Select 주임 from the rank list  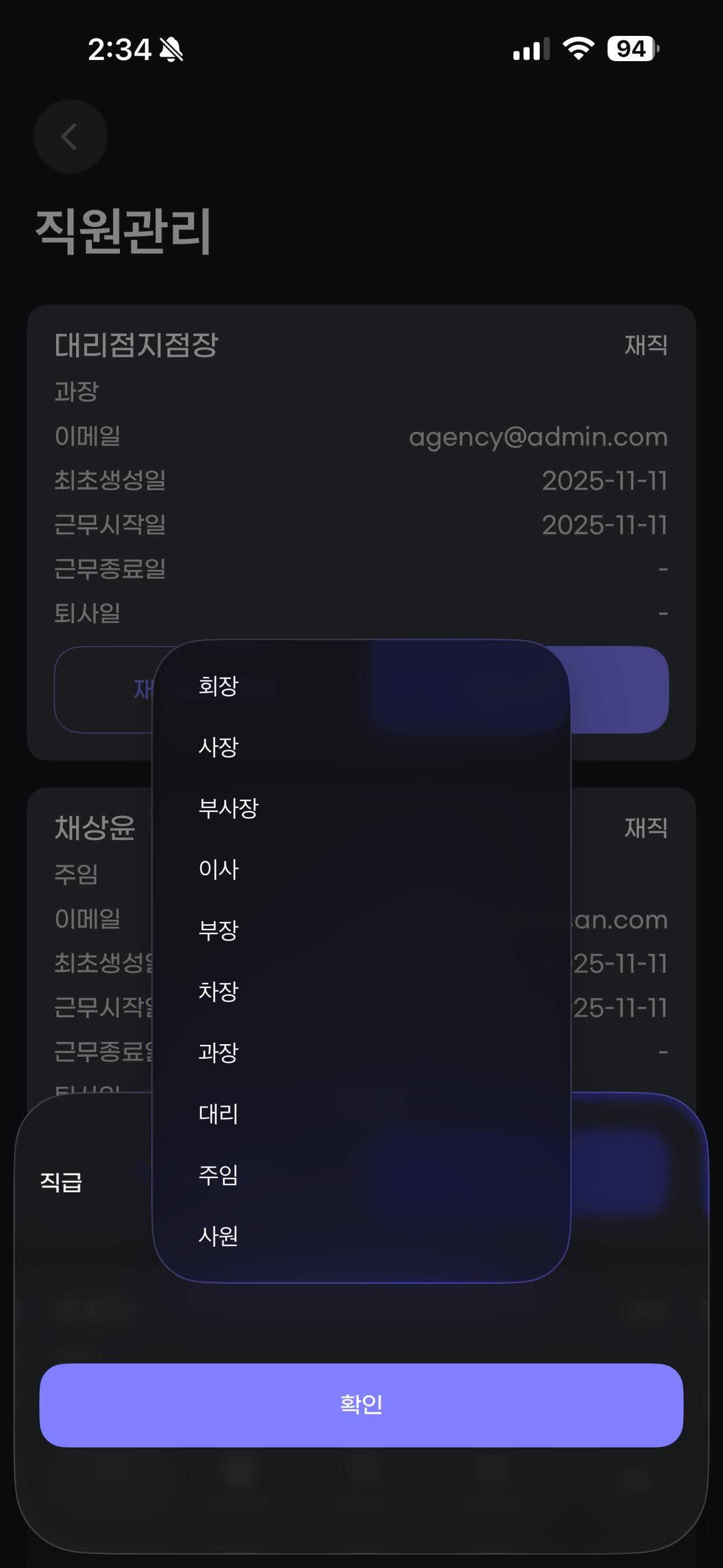click(217, 1175)
